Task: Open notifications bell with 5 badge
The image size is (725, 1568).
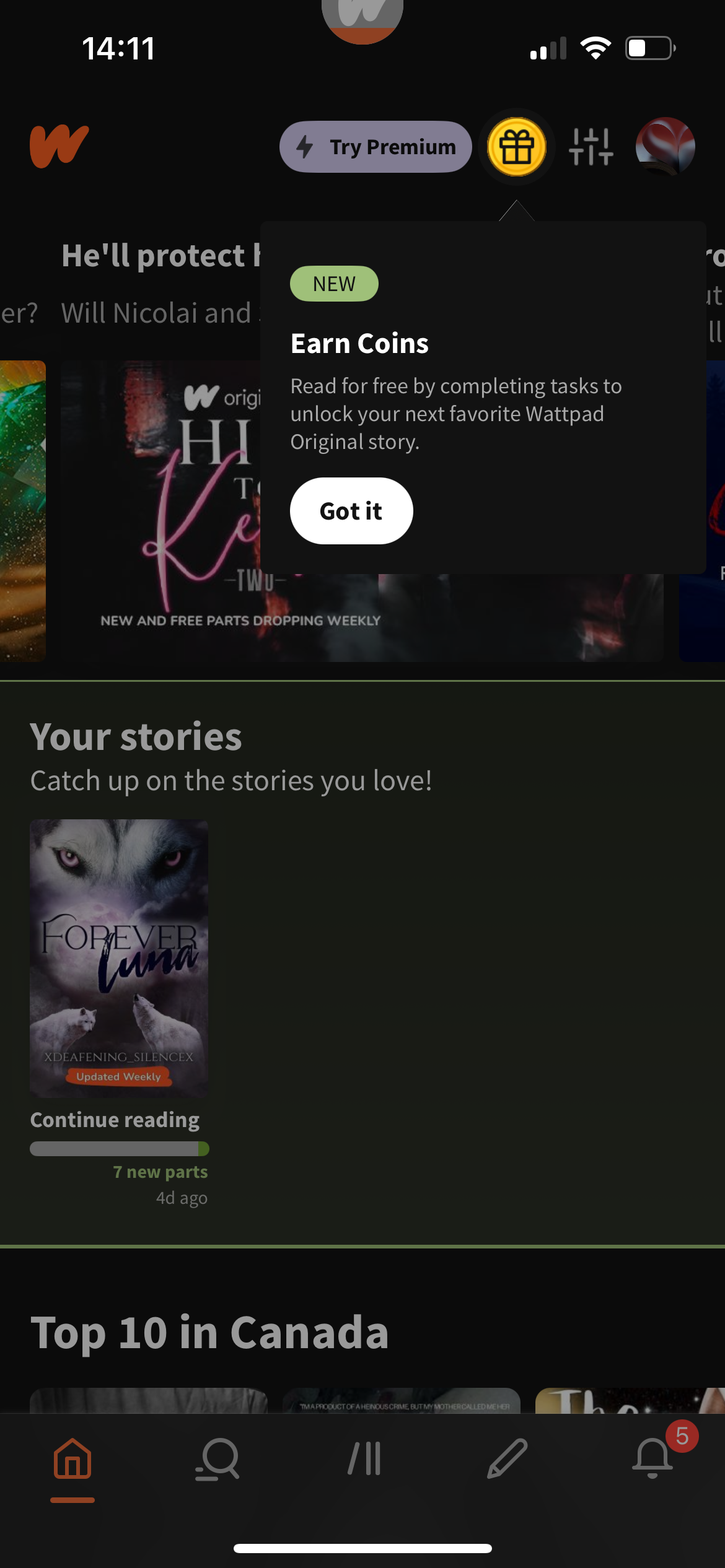Action: [652, 1458]
